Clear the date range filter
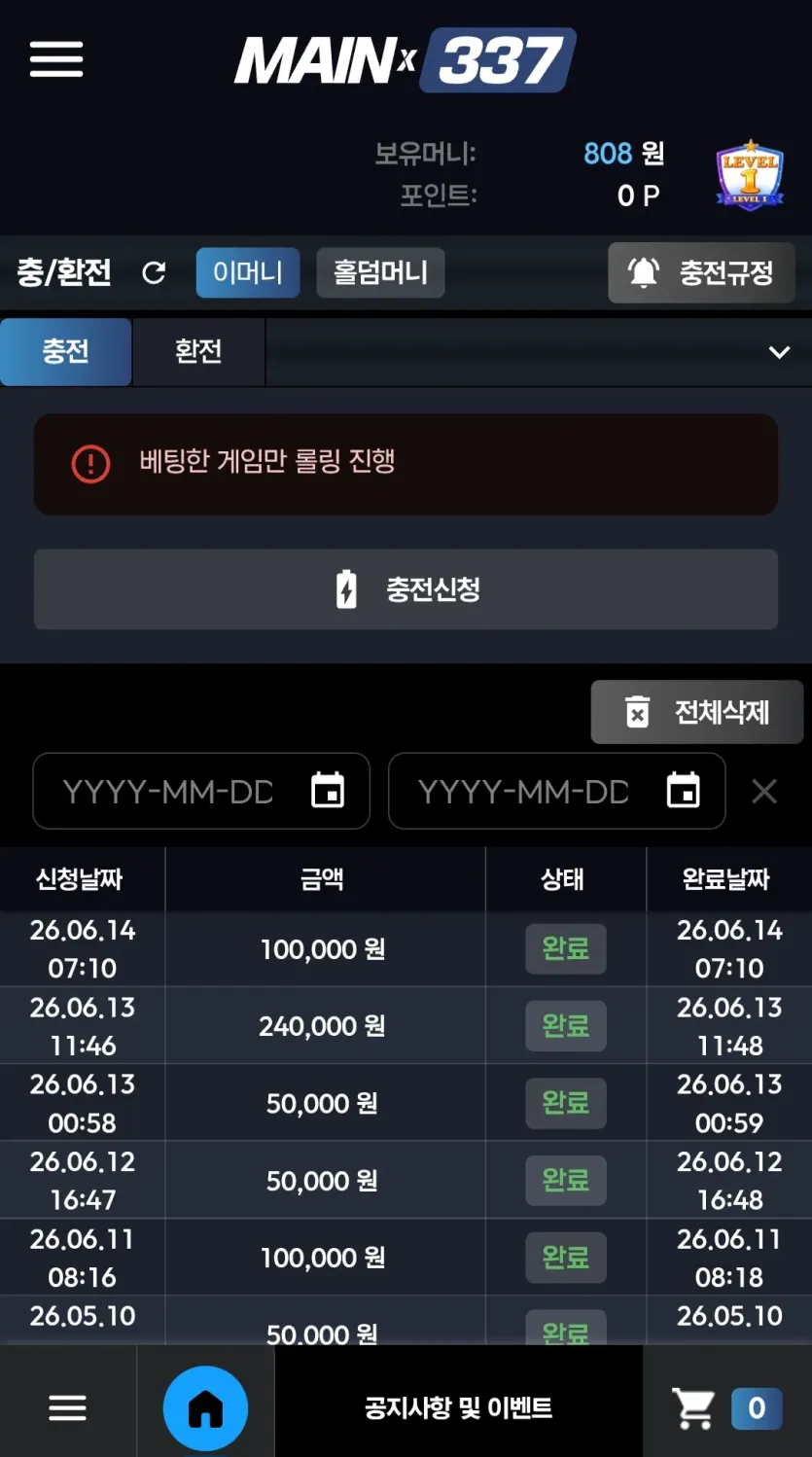 (764, 792)
